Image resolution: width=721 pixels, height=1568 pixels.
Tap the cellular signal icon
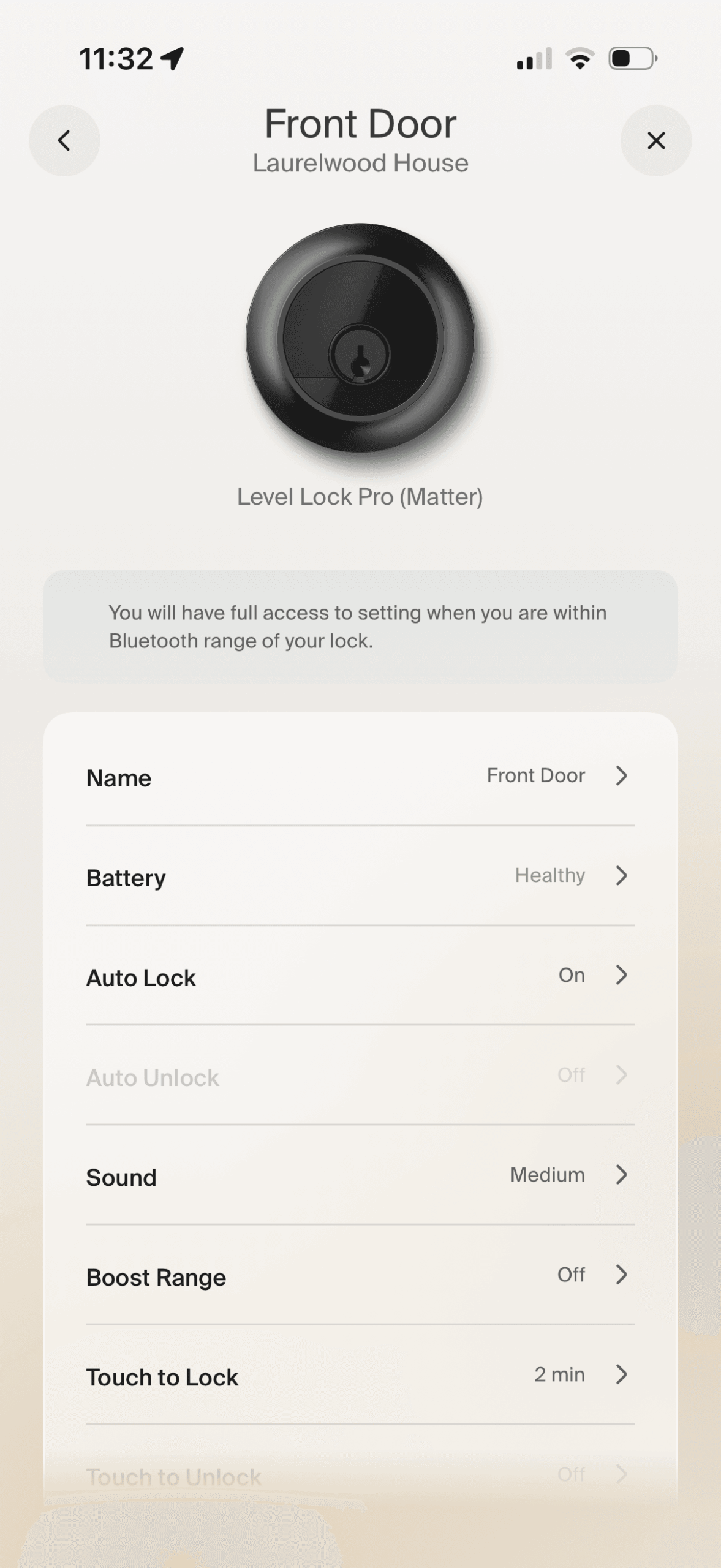coord(532,58)
